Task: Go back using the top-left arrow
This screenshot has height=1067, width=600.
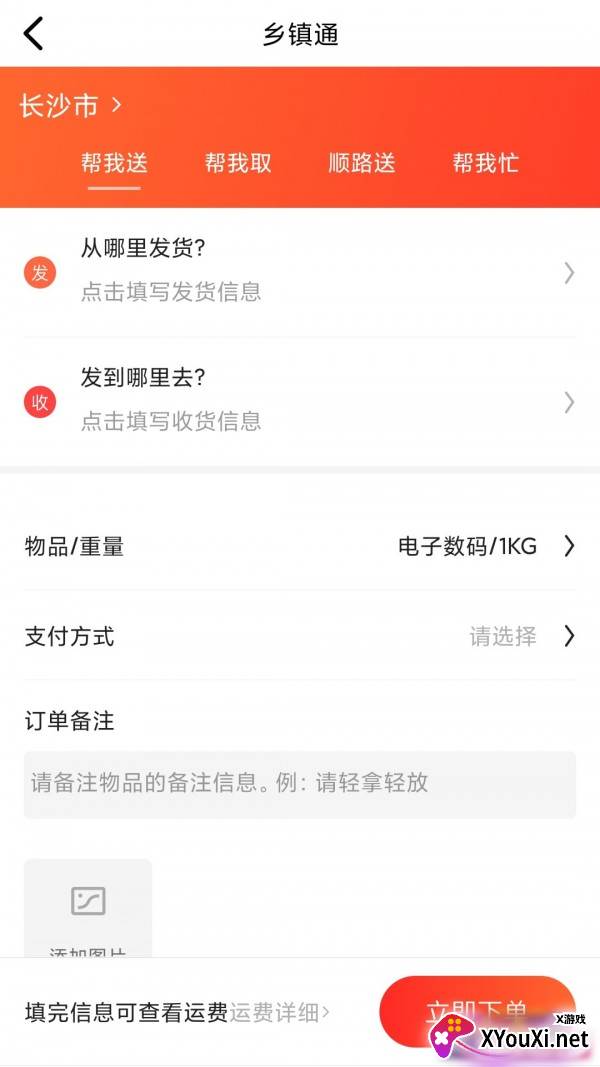Action: (x=33, y=33)
